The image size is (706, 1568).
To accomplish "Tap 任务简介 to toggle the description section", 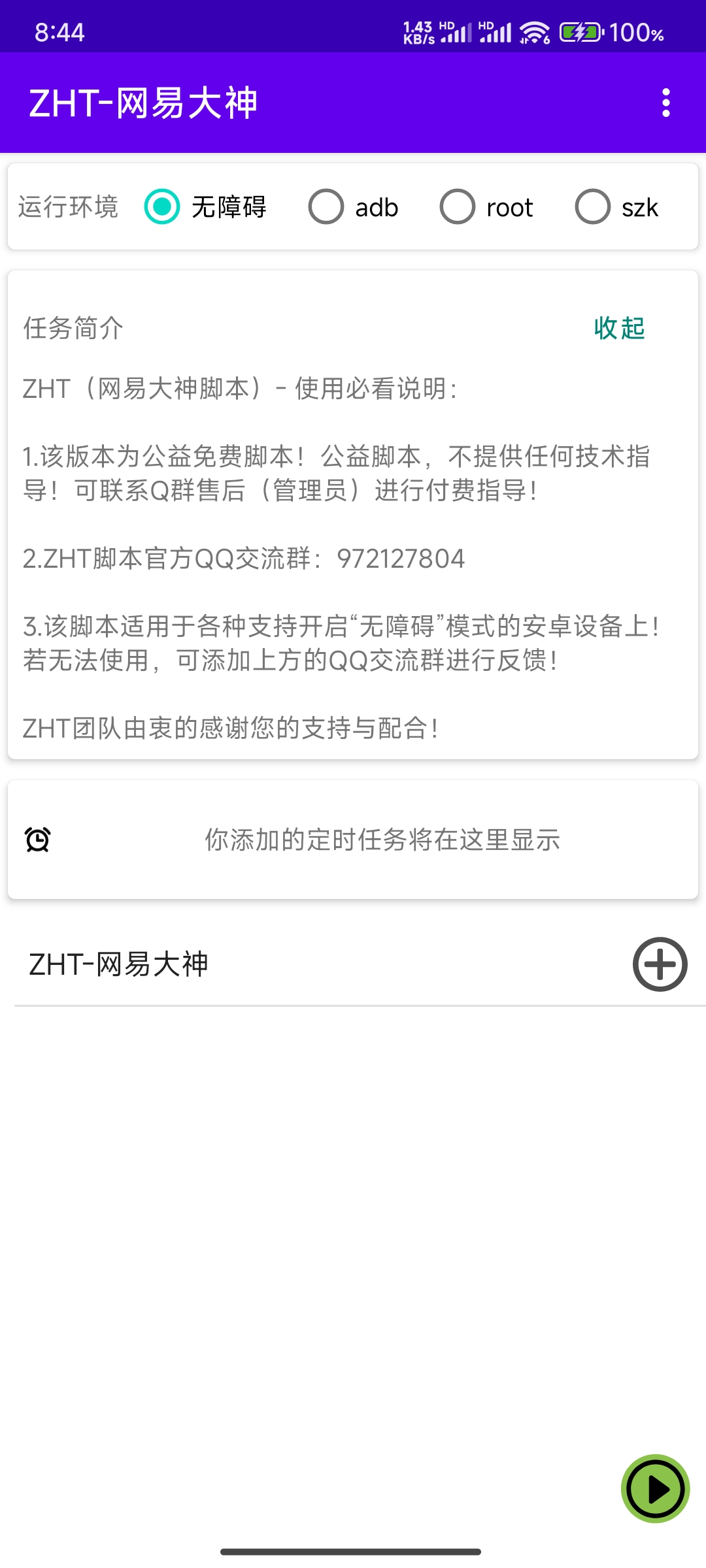I will 72,329.
